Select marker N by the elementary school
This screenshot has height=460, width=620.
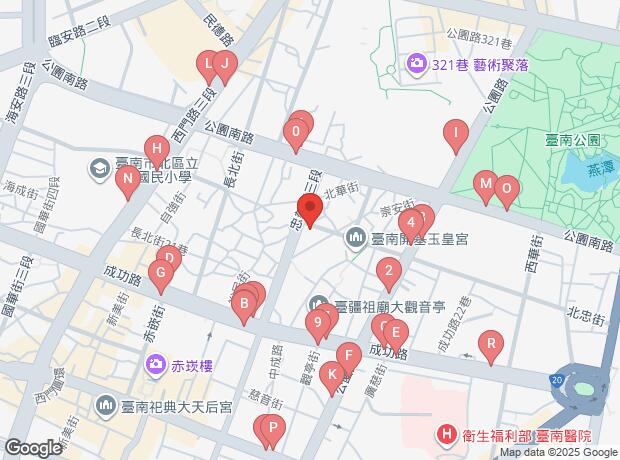pyautogui.click(x=127, y=181)
